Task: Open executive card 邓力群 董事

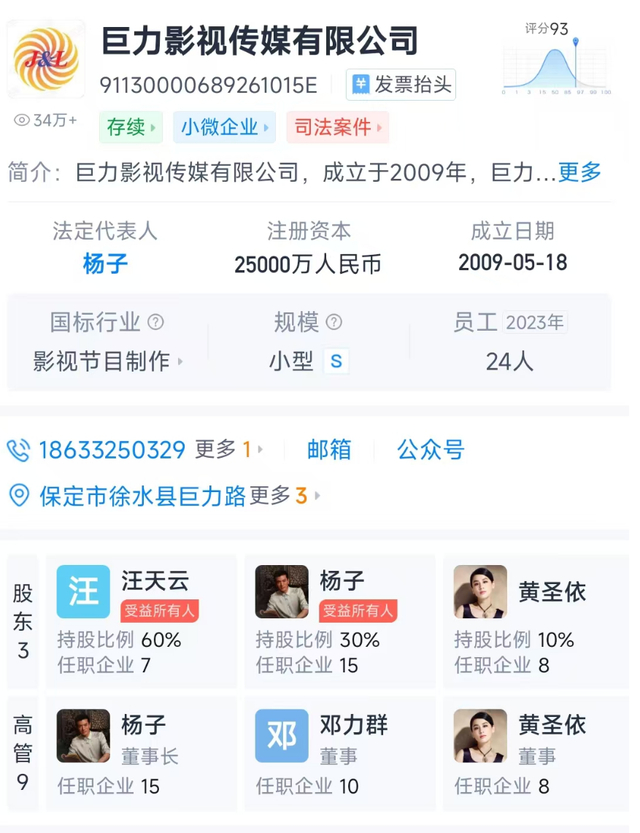Action: [340, 752]
